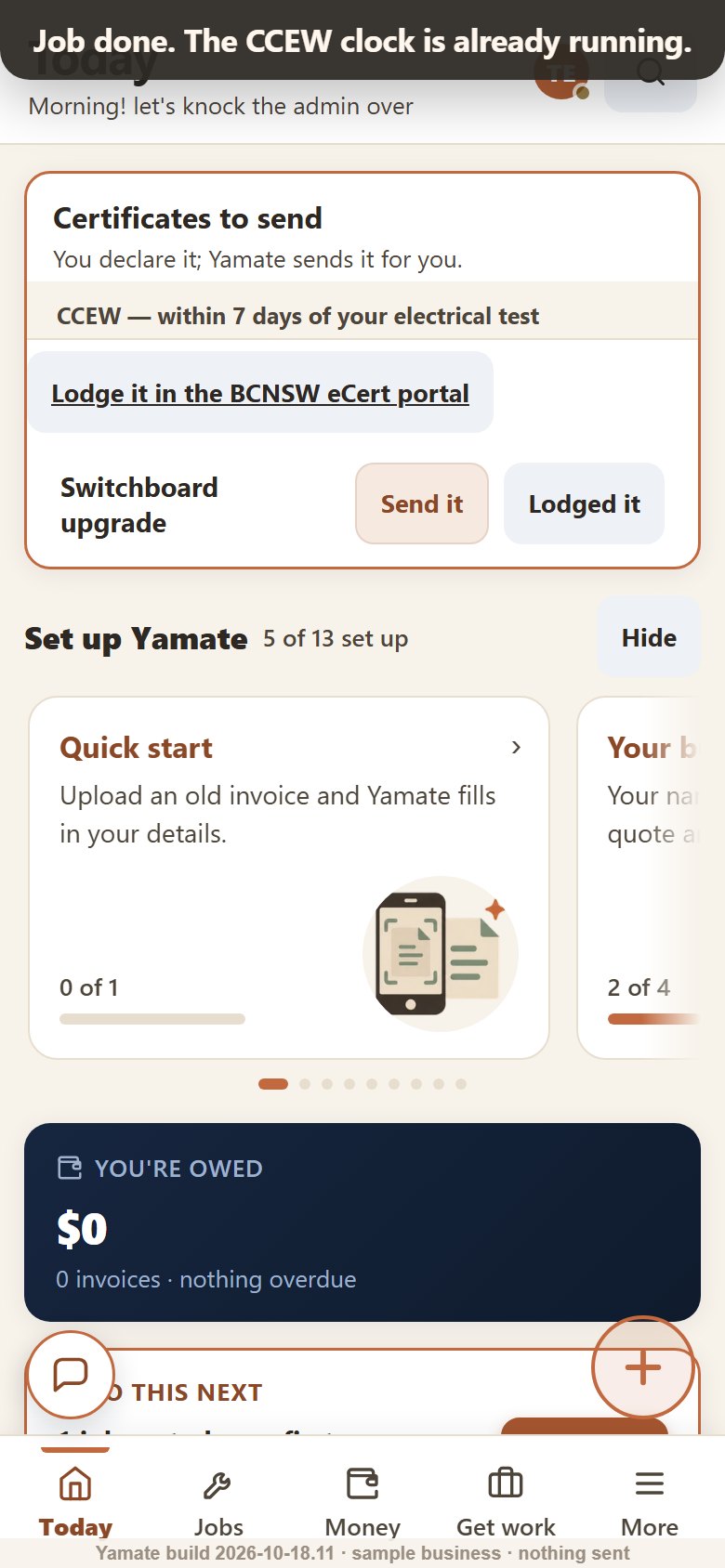Viewport: 725px width, 1568px height.
Task: Switch to the Jobs tab
Action: click(218, 1500)
